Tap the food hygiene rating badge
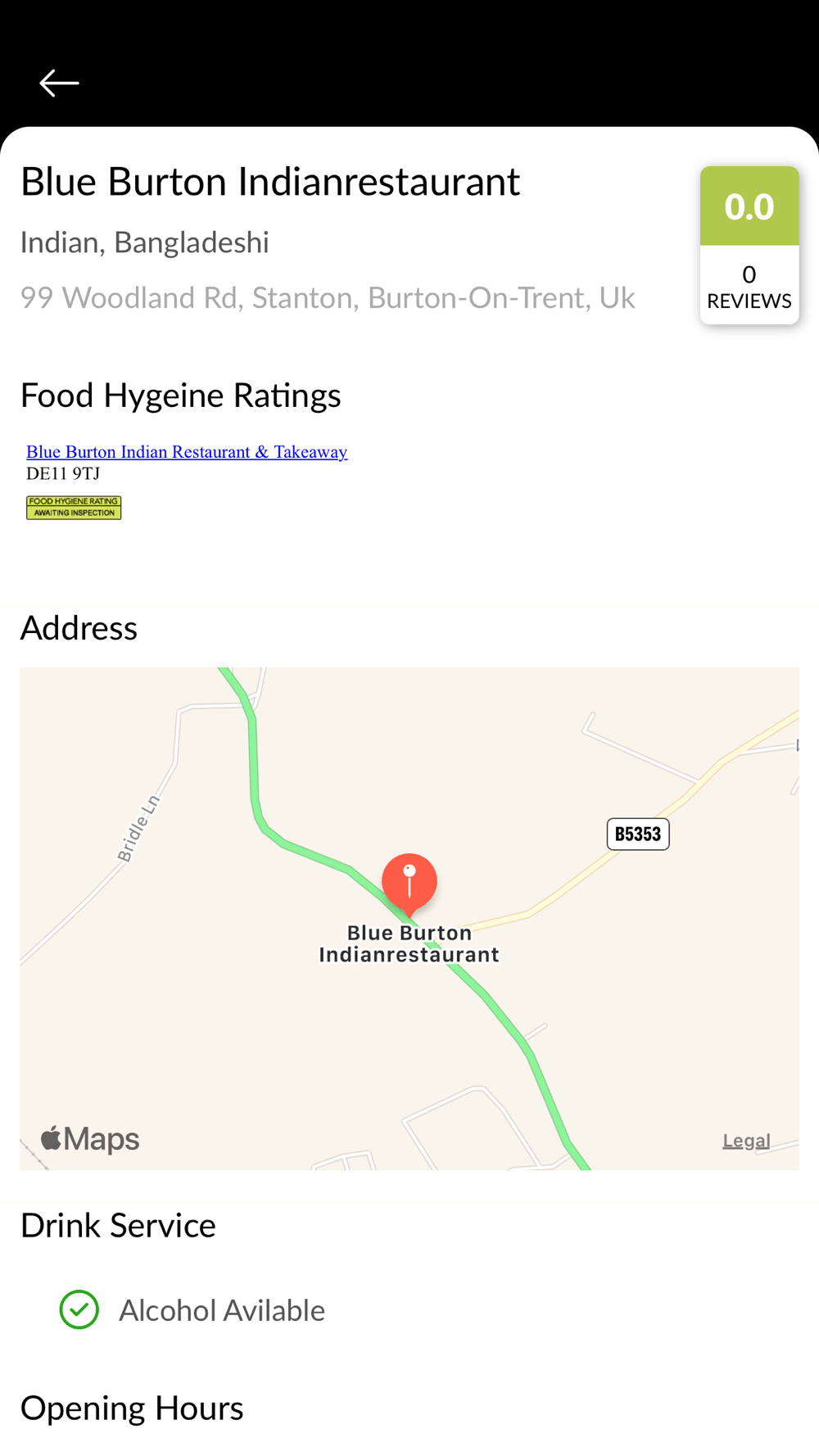819x1456 pixels. [74, 508]
